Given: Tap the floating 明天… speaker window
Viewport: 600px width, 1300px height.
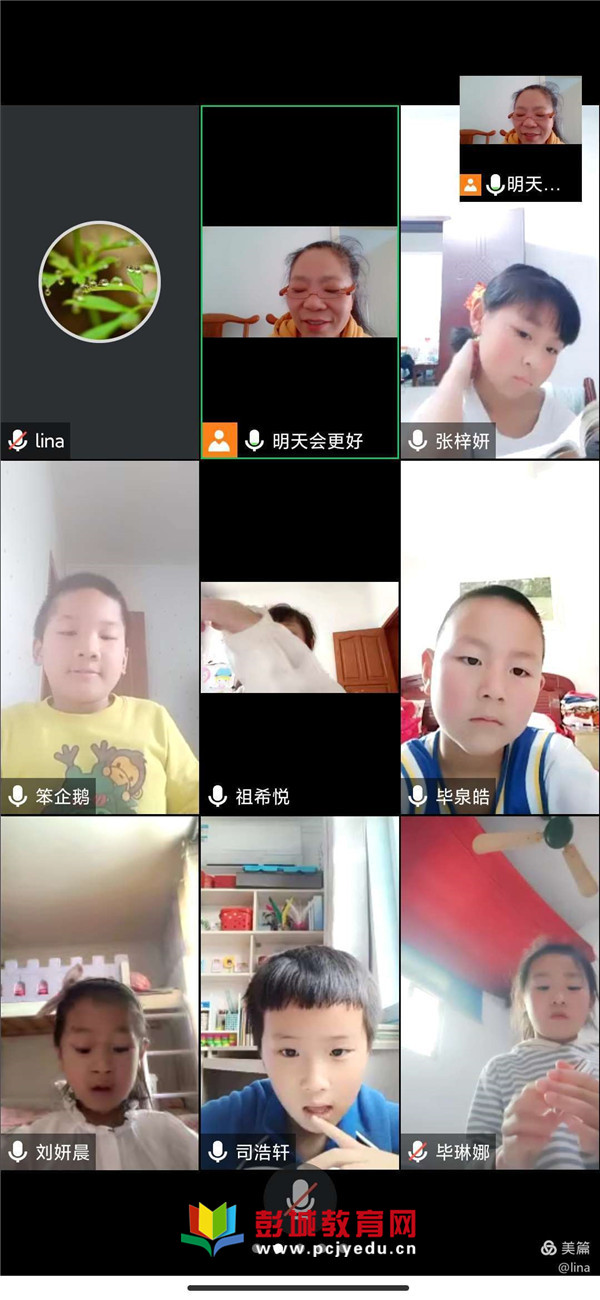Looking at the screenshot, I should [x=520, y=138].
